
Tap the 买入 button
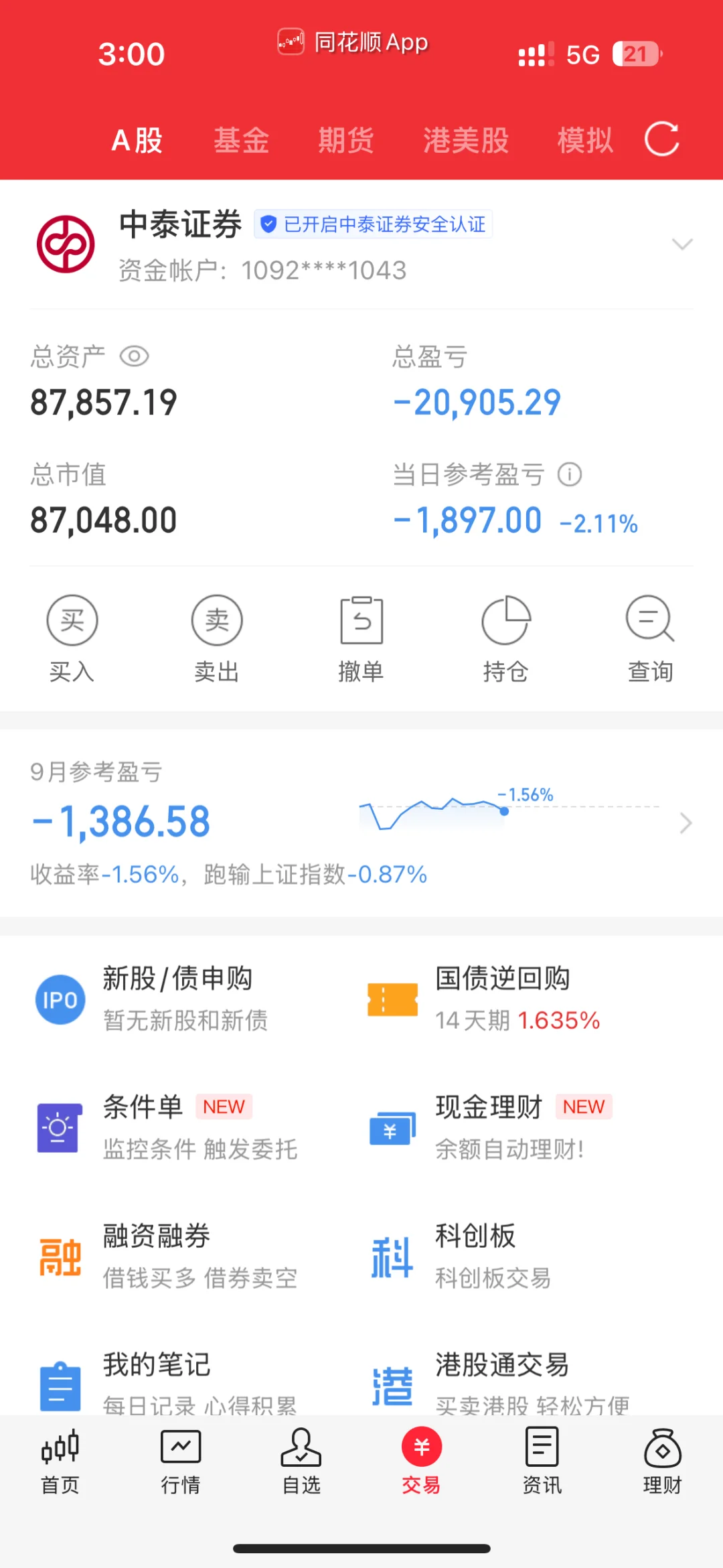tap(72, 639)
